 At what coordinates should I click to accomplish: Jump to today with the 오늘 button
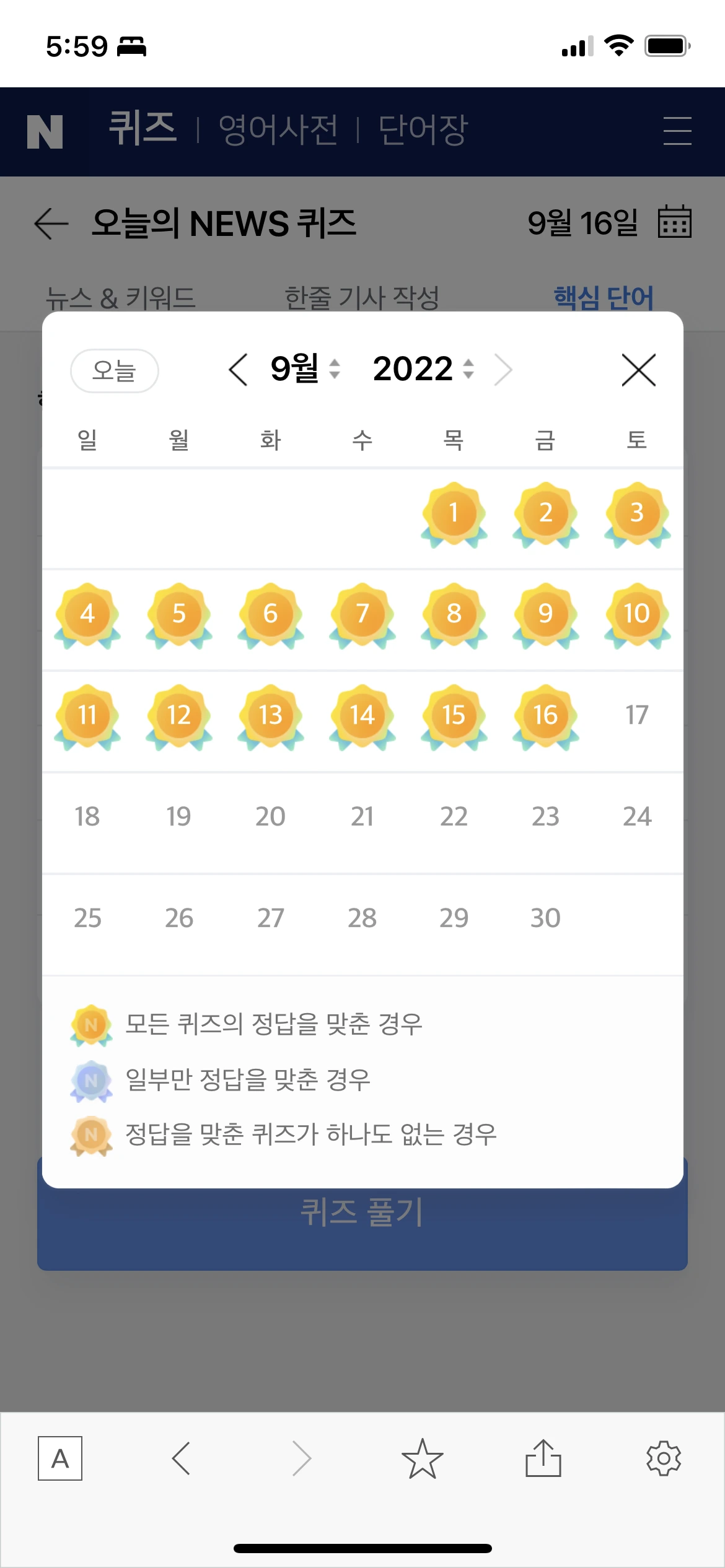pos(115,371)
